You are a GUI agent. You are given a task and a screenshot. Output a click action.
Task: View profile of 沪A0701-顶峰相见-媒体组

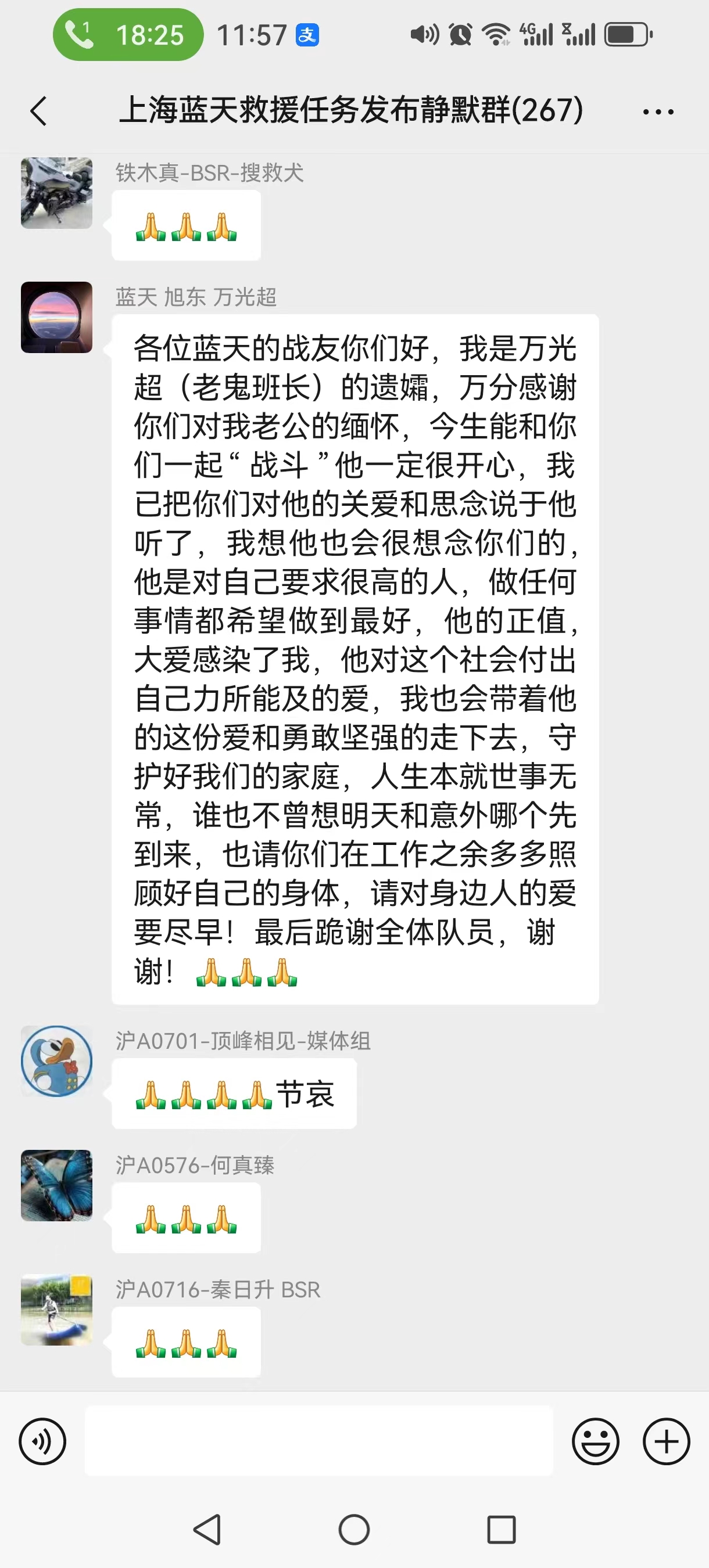tap(56, 1061)
